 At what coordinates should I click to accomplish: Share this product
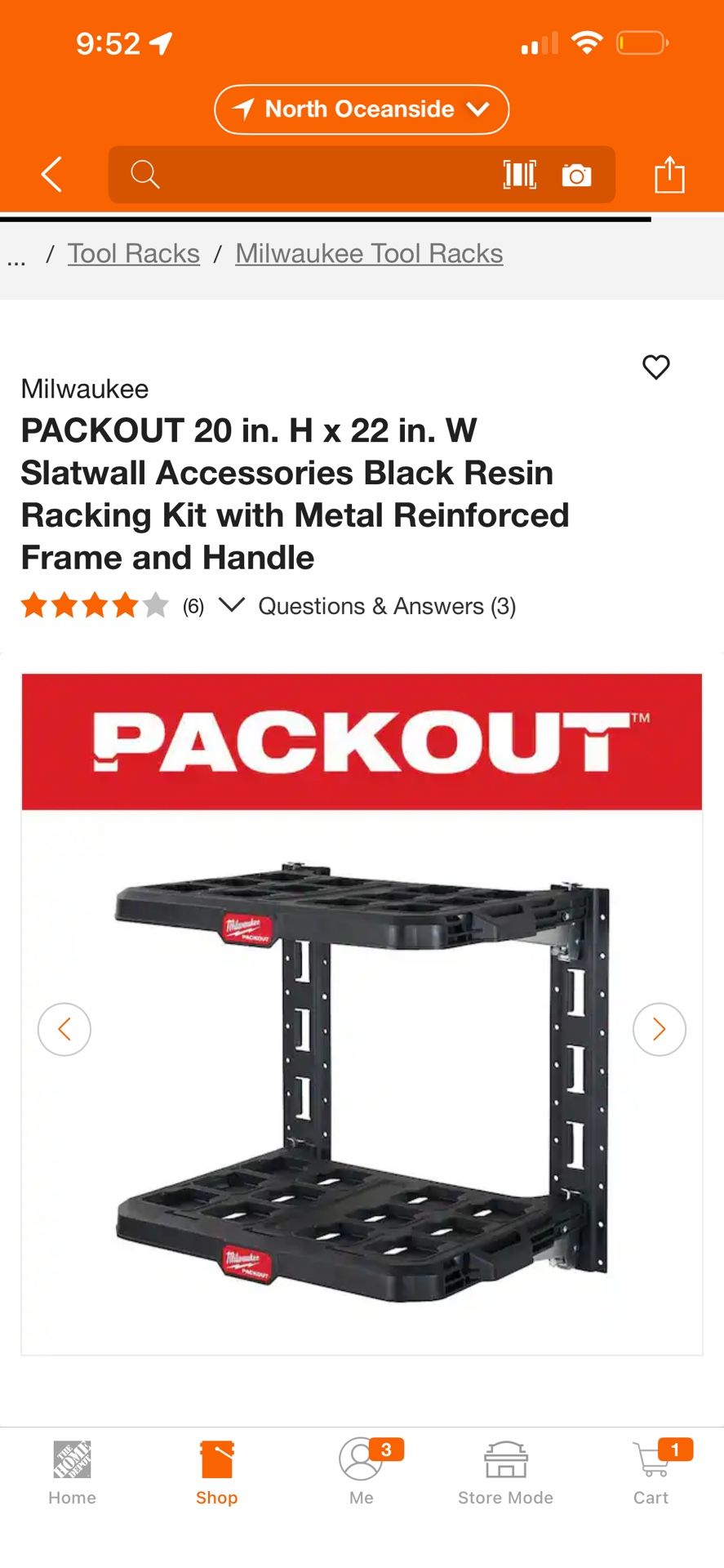click(669, 174)
